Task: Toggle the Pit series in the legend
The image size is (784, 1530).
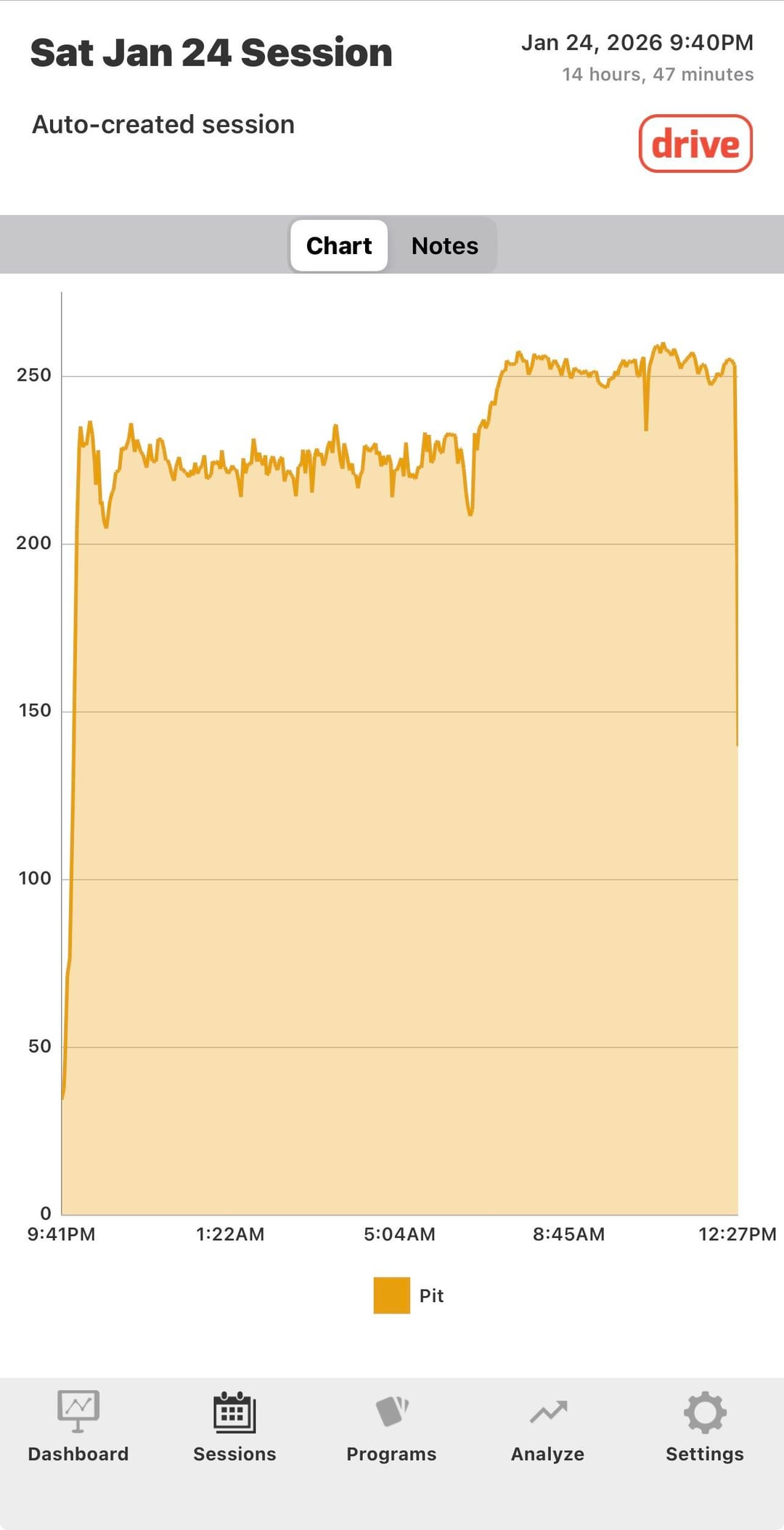Action: click(409, 1295)
